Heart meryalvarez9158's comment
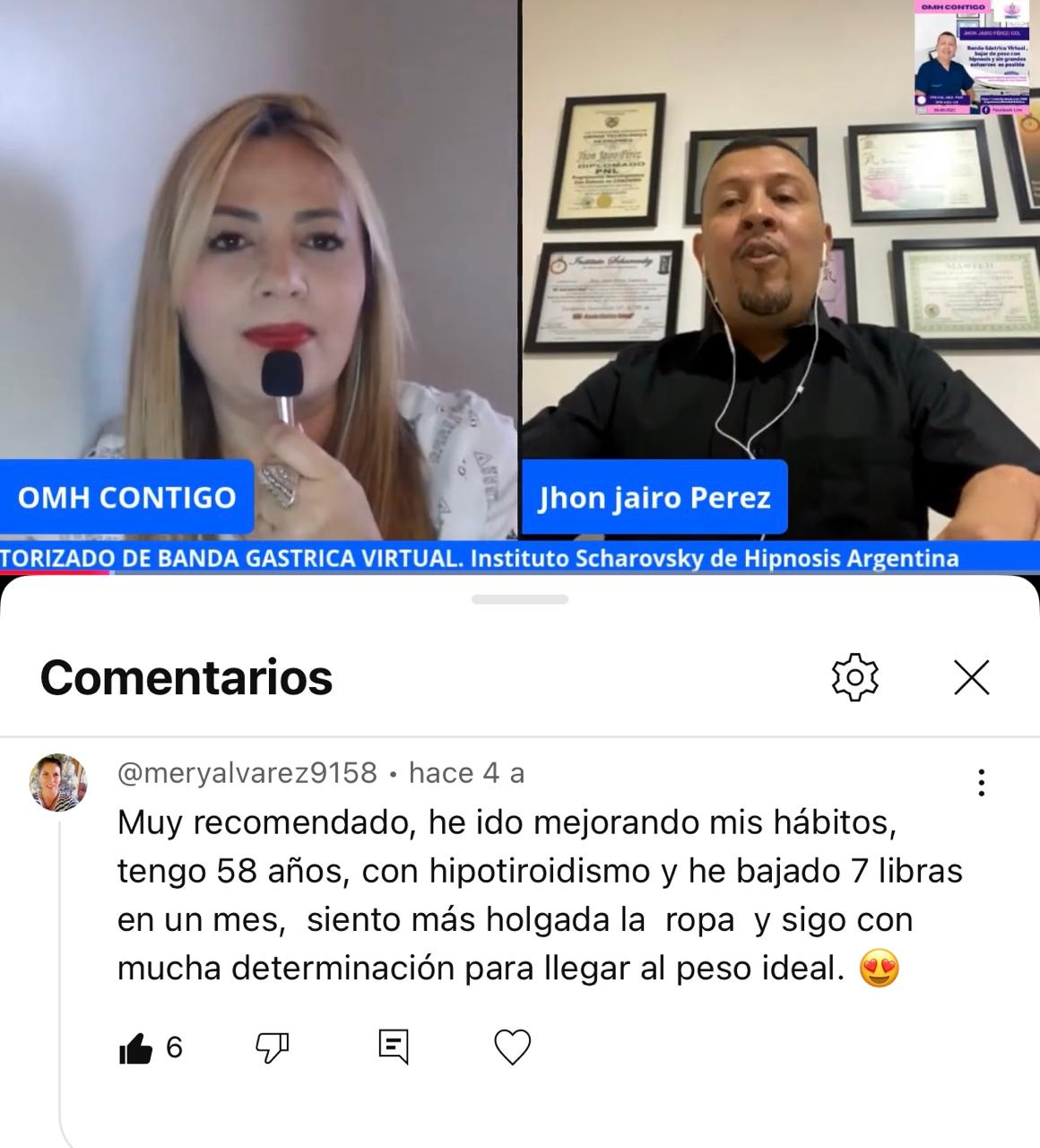This screenshot has width=1040, height=1148. 512,1048
